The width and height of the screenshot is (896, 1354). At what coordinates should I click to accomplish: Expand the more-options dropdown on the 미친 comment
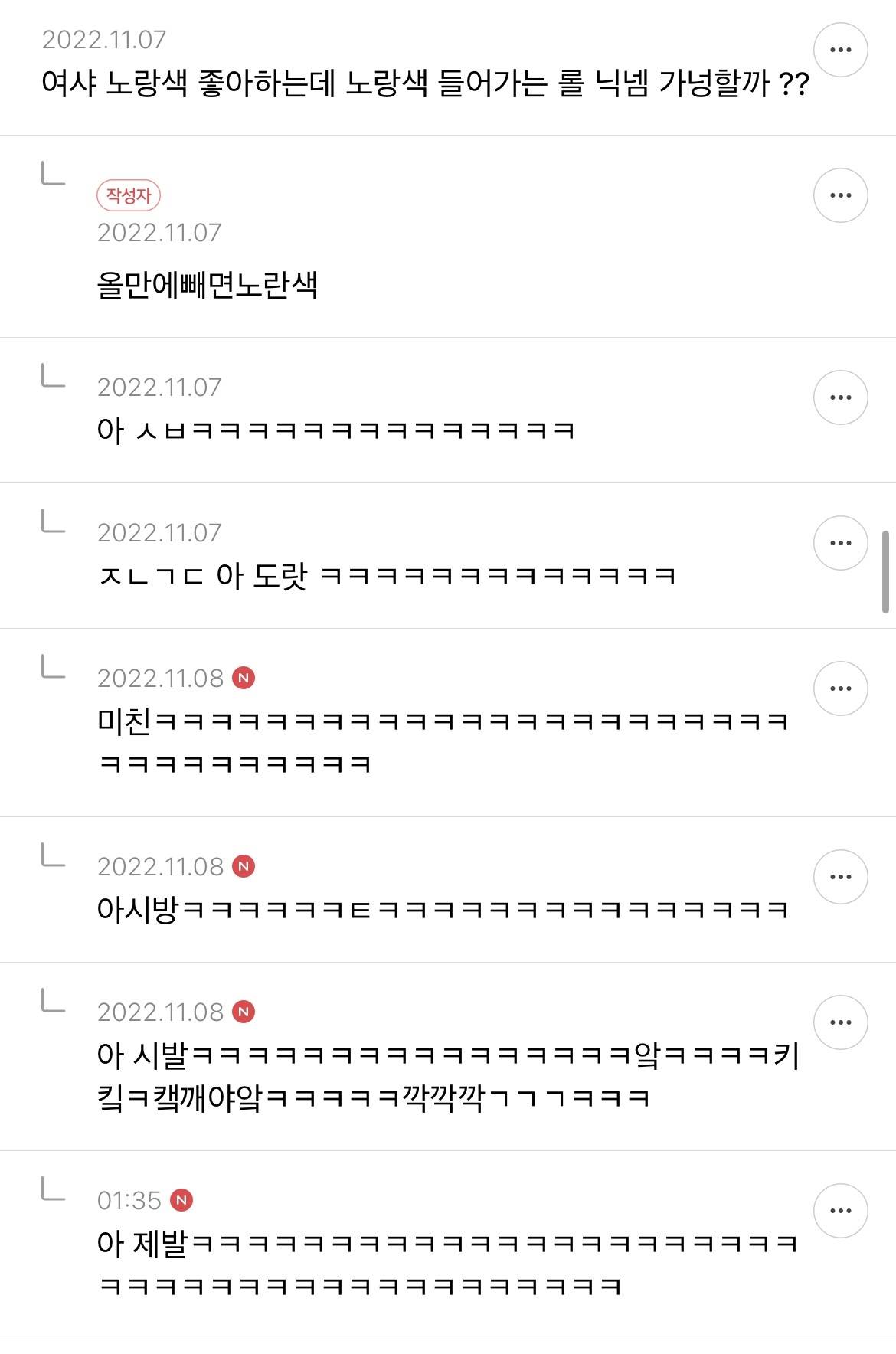[x=842, y=688]
